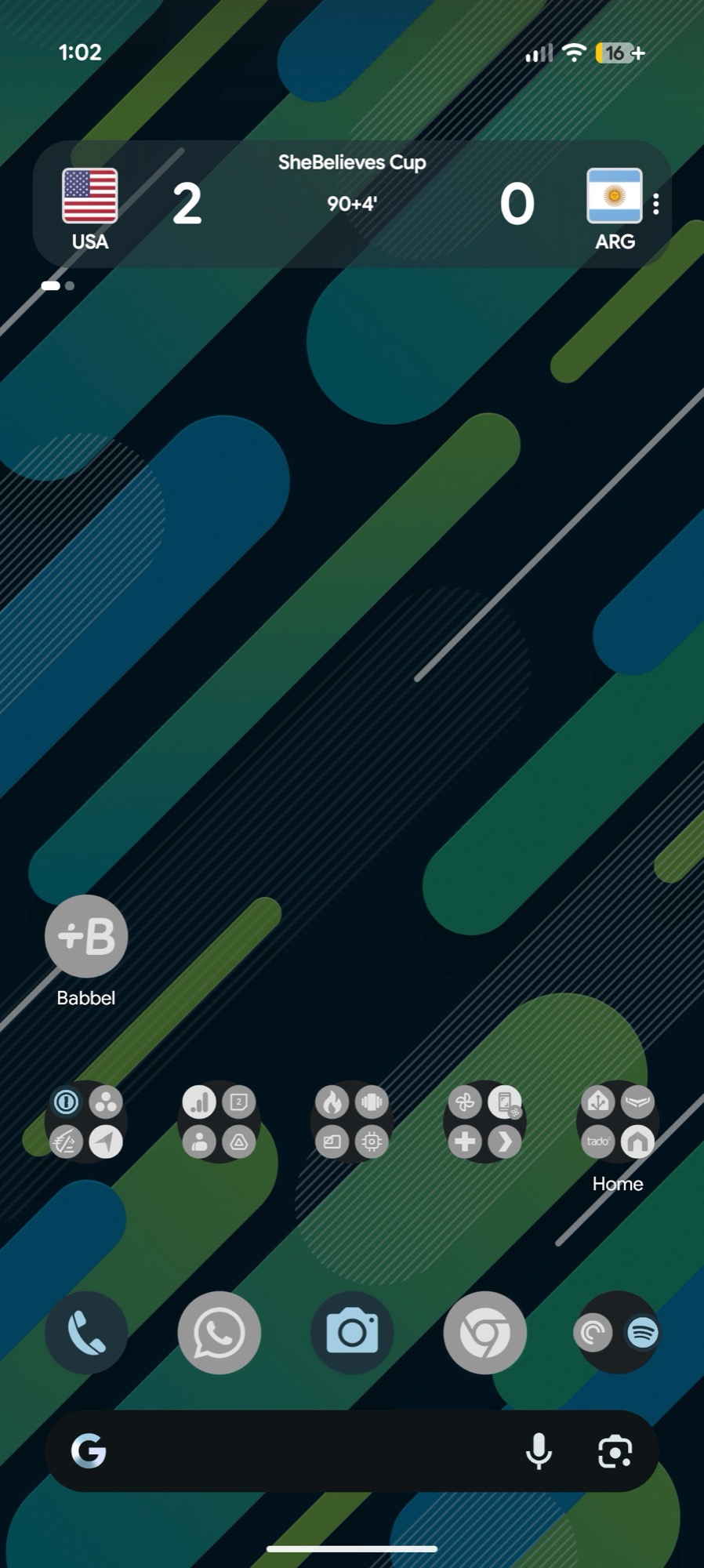The height and width of the screenshot is (1568, 704).
Task: Tap the Google G logo in the search bar
Action: (x=90, y=1452)
